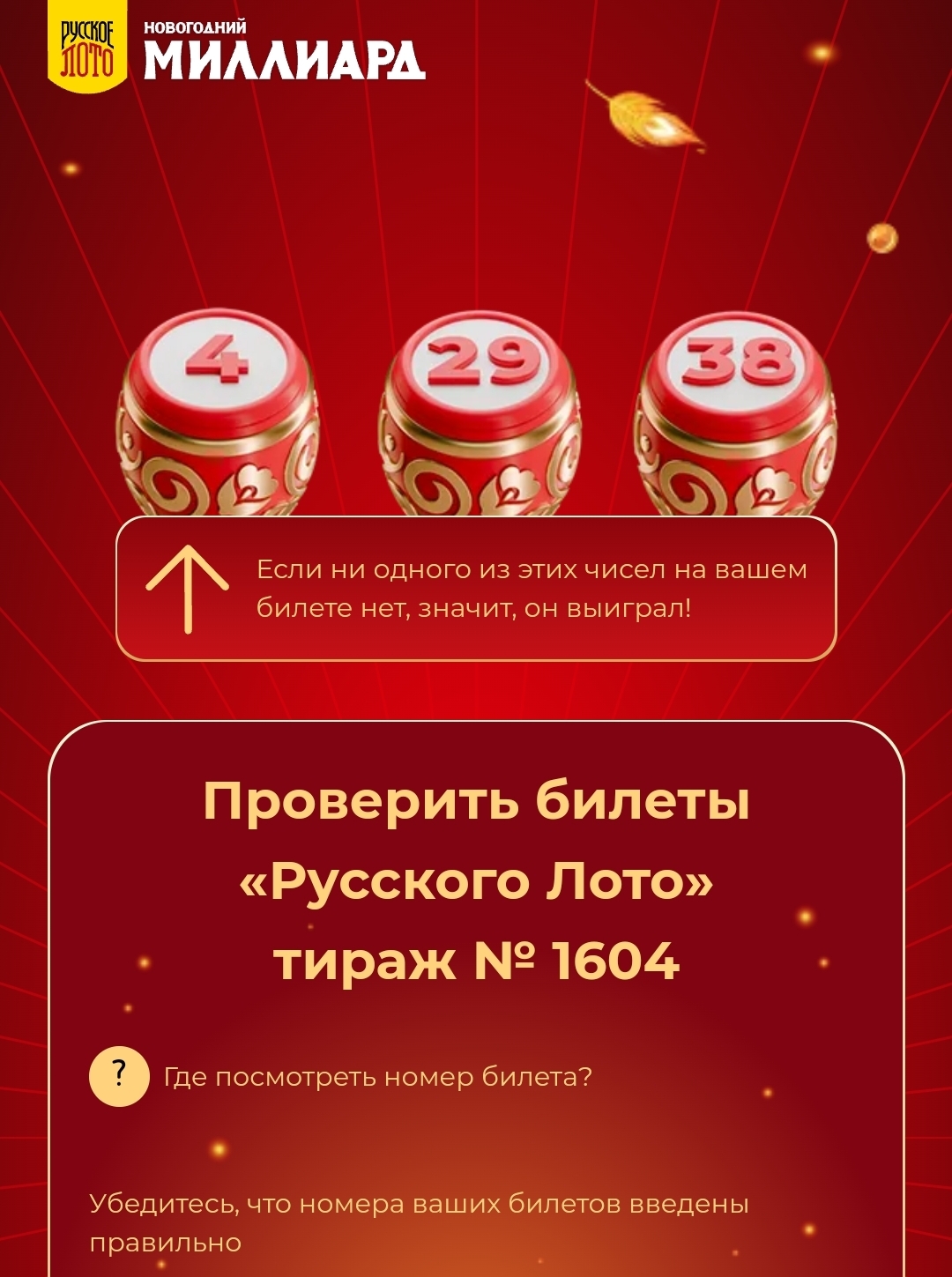Viewport: 952px width, 1277px height.
Task: Open 'Где посмотреть номер билета?' help
Action: click(376, 1077)
